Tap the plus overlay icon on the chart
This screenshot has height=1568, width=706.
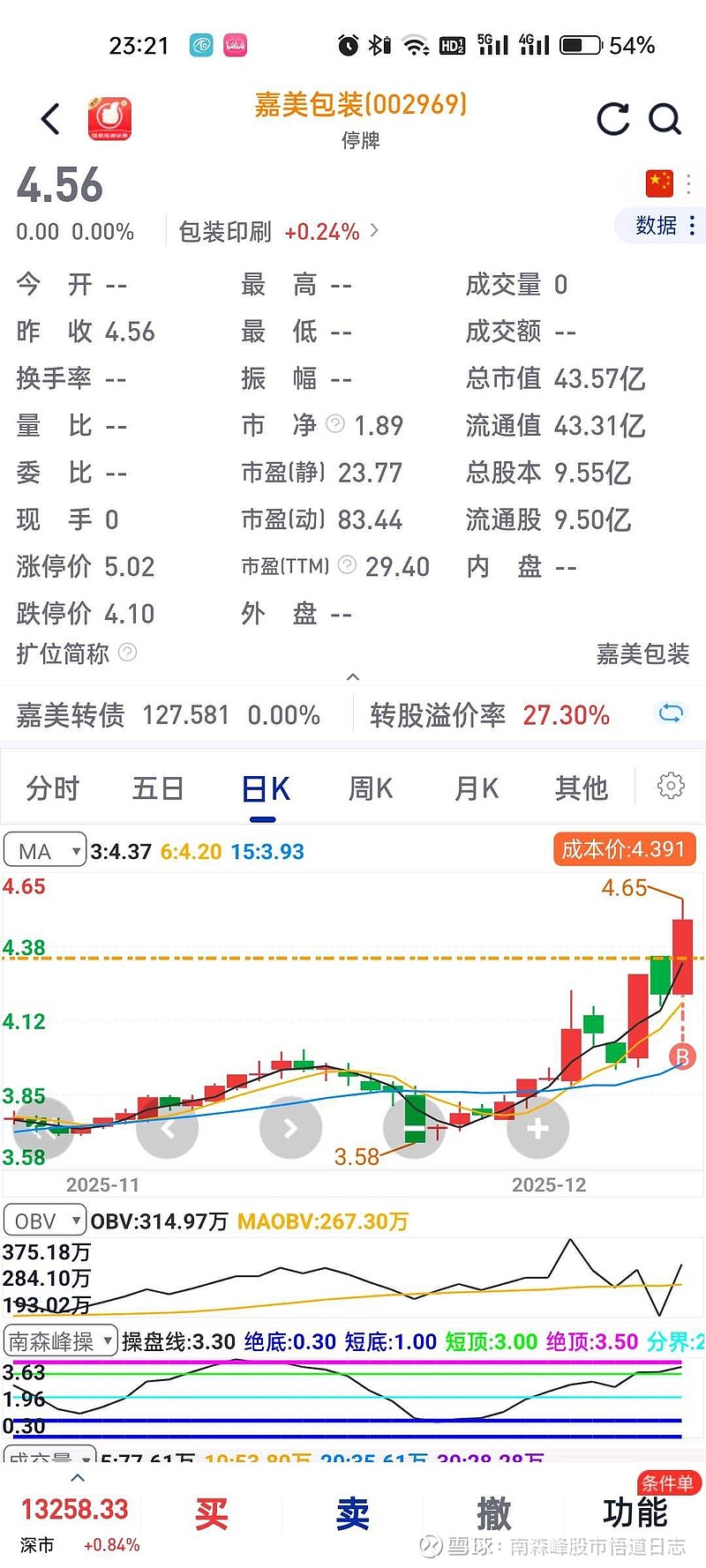pos(537,1128)
